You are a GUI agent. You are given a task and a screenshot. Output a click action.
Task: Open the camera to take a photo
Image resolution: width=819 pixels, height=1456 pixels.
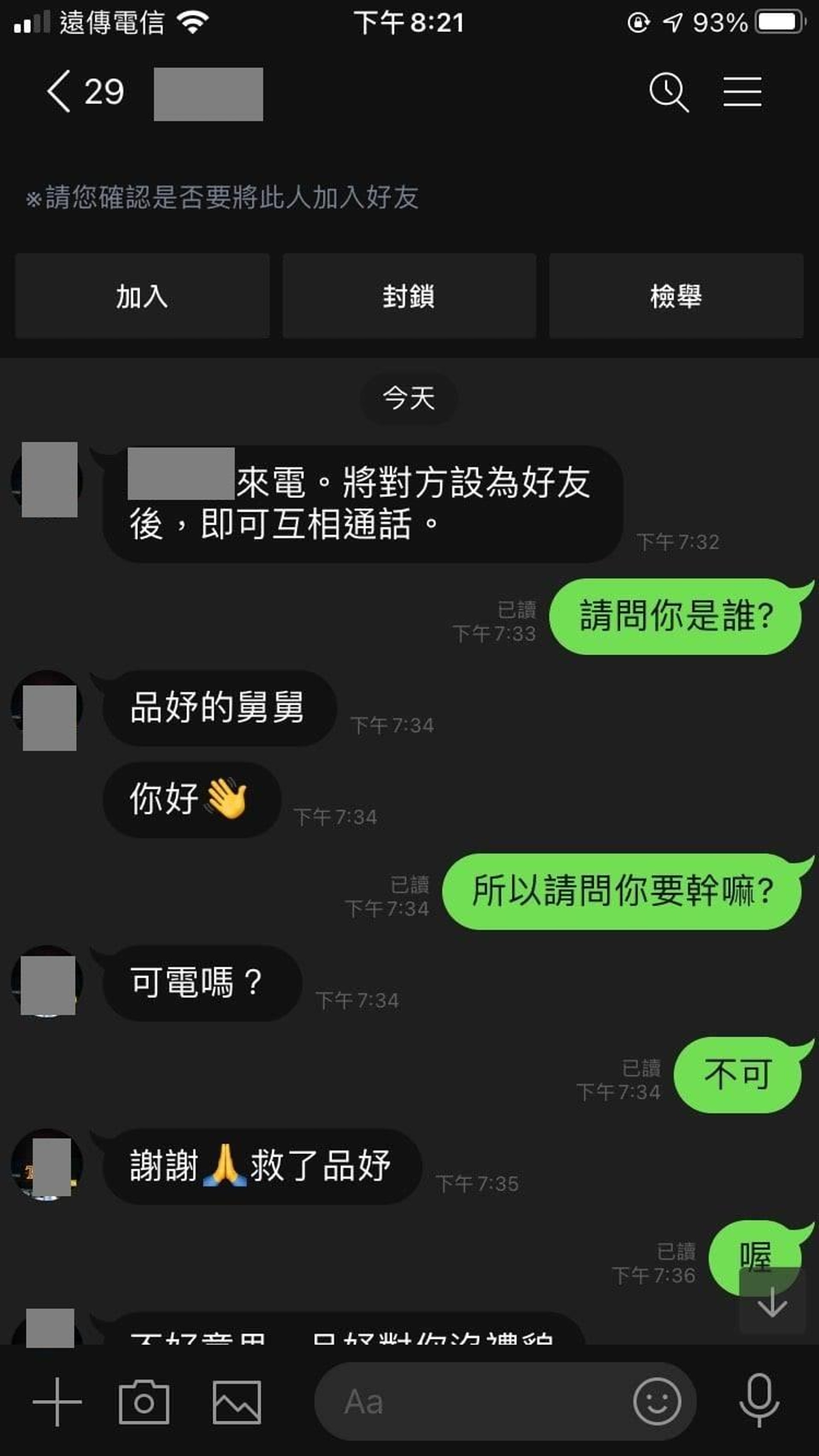144,1402
